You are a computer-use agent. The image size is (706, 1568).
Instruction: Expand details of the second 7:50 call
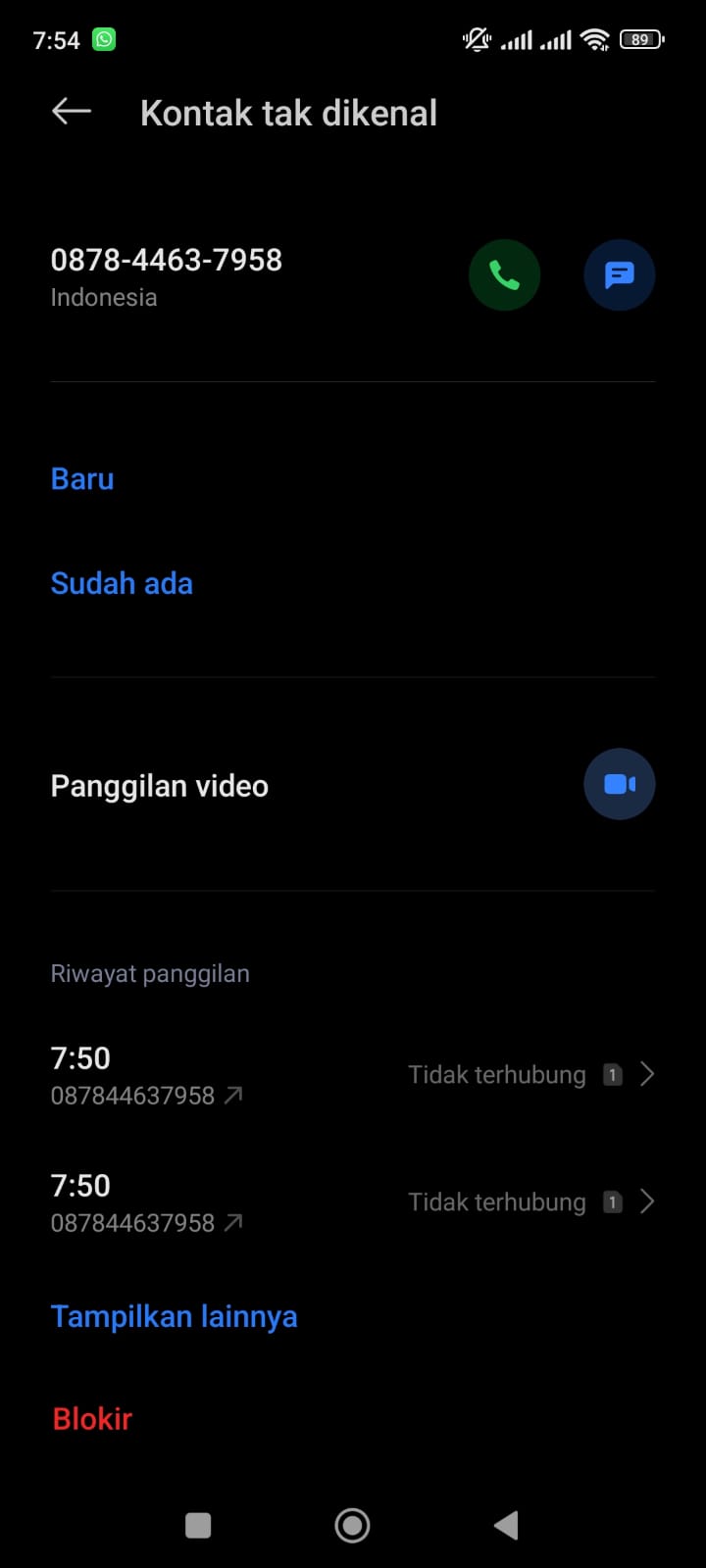point(646,1201)
